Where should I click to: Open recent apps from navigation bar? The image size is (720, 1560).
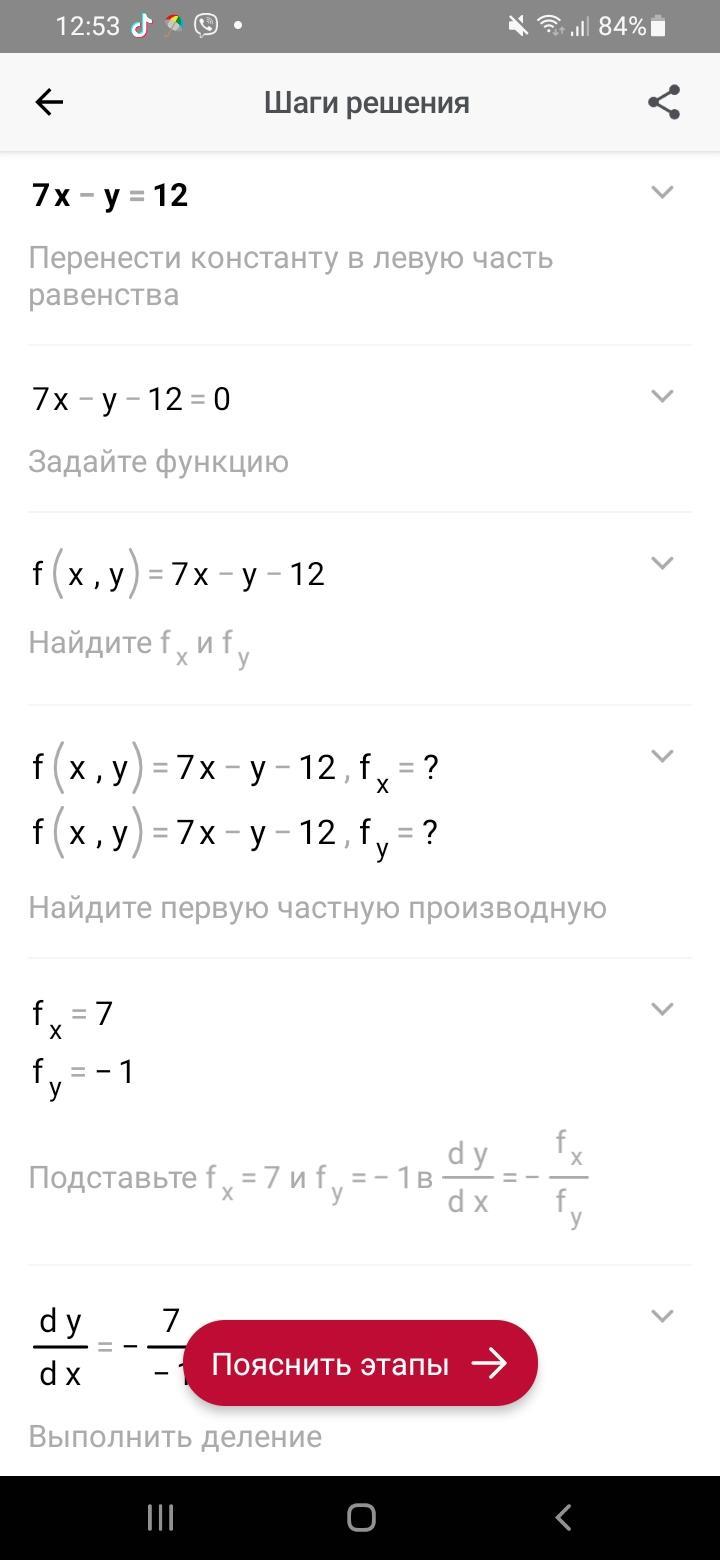160,1518
